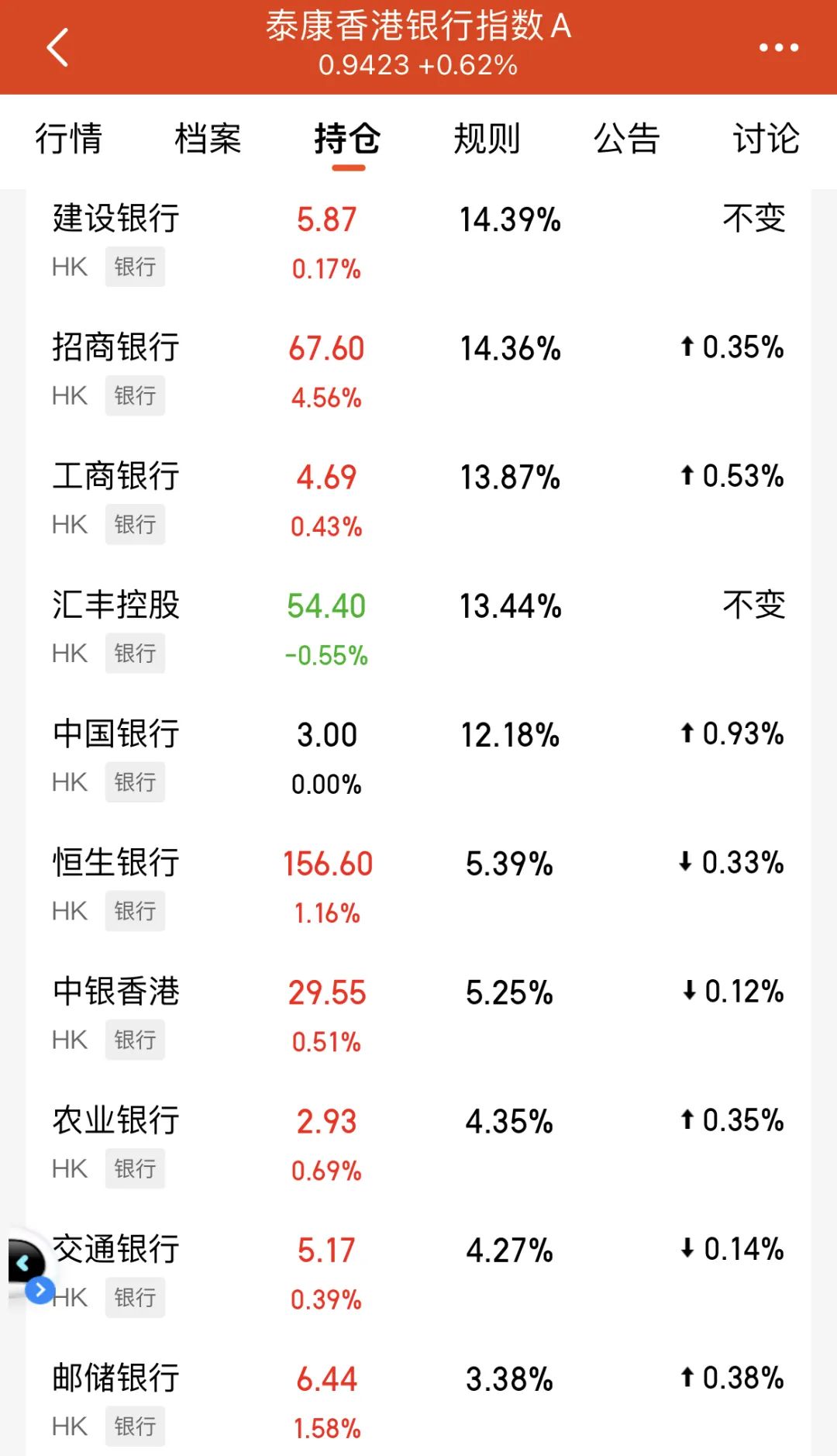837x1456 pixels.
Task: View 农业银行 stock details
Action: coord(418,1144)
